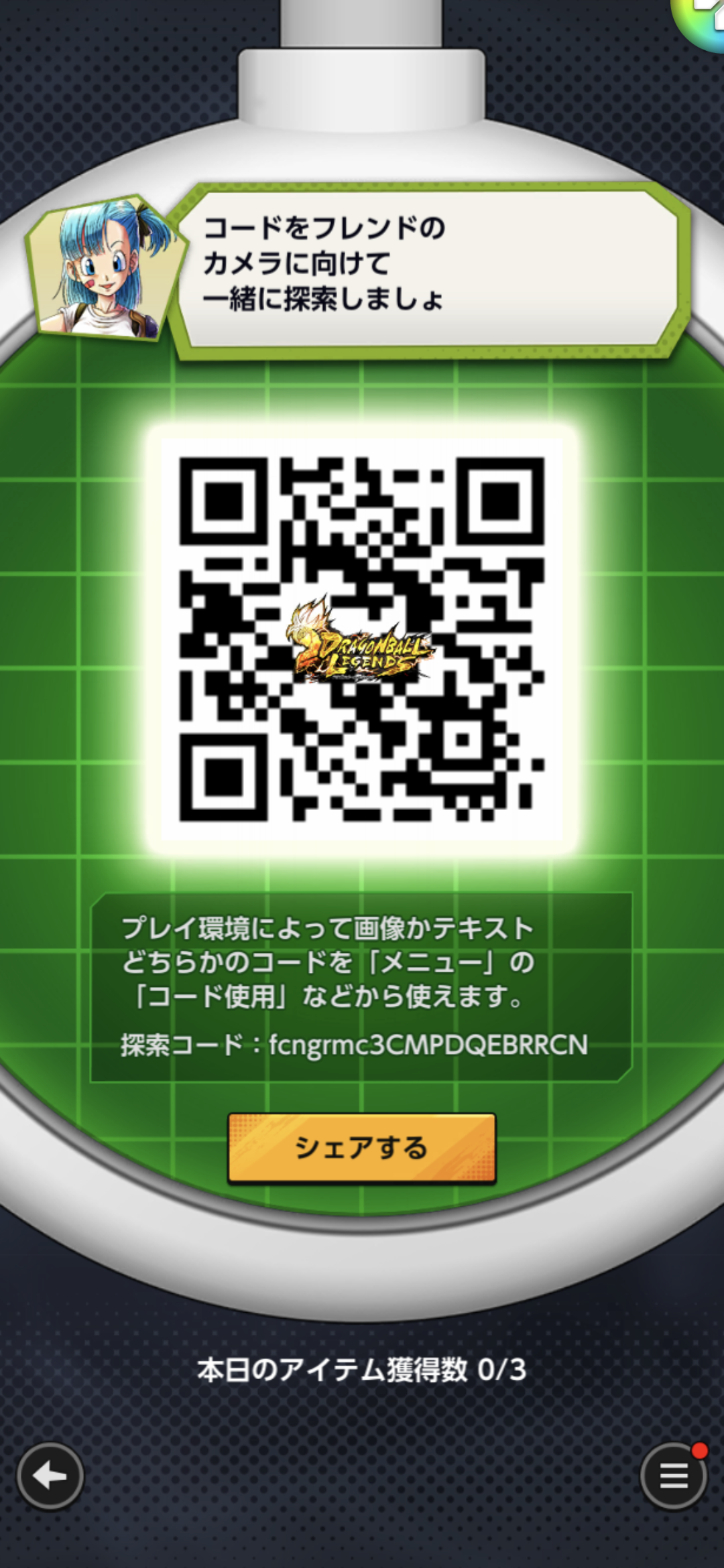Tap the orange シェアする share button
Viewport: 724px width, 1568px height.
tap(361, 1149)
